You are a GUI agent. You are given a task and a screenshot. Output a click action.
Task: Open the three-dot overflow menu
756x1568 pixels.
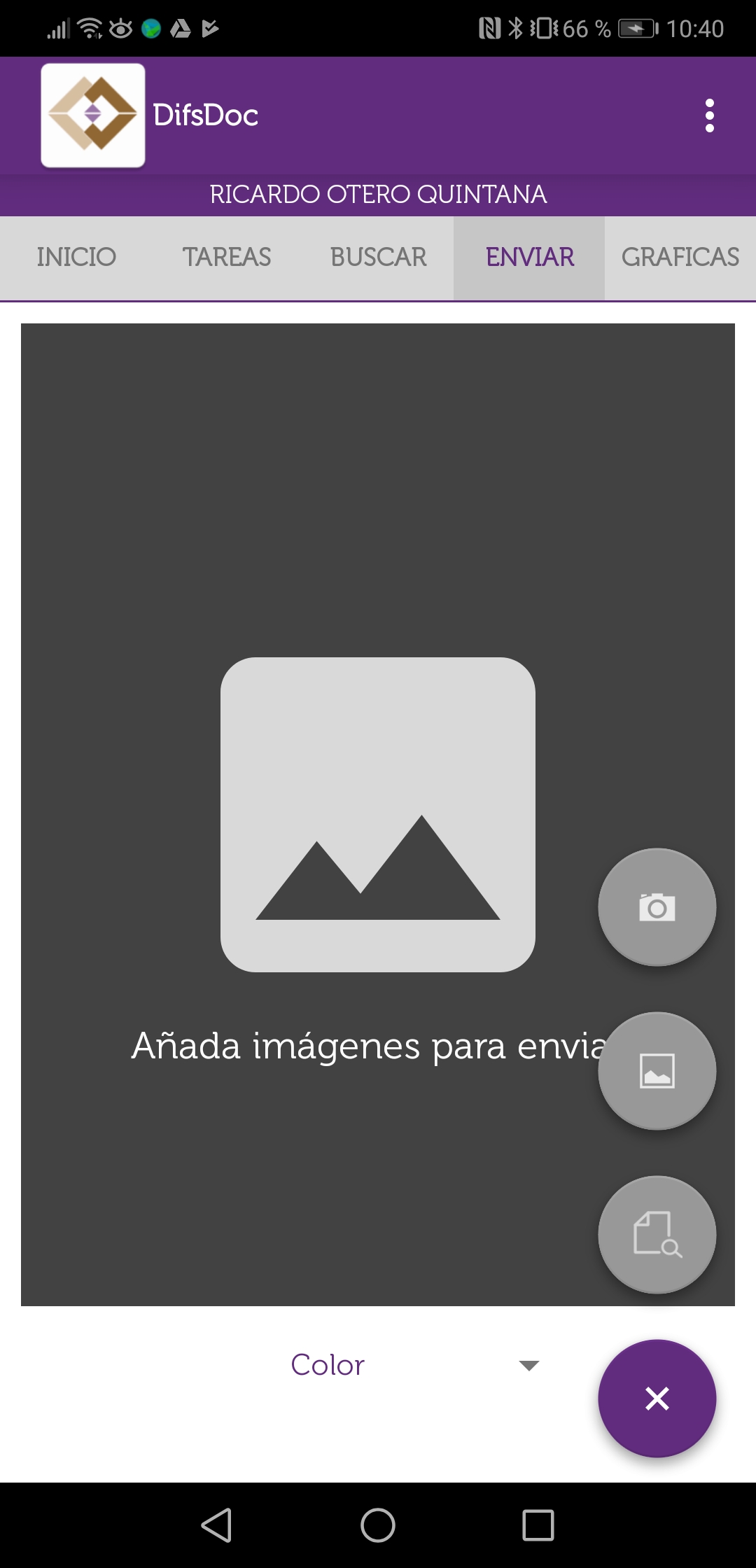click(709, 115)
